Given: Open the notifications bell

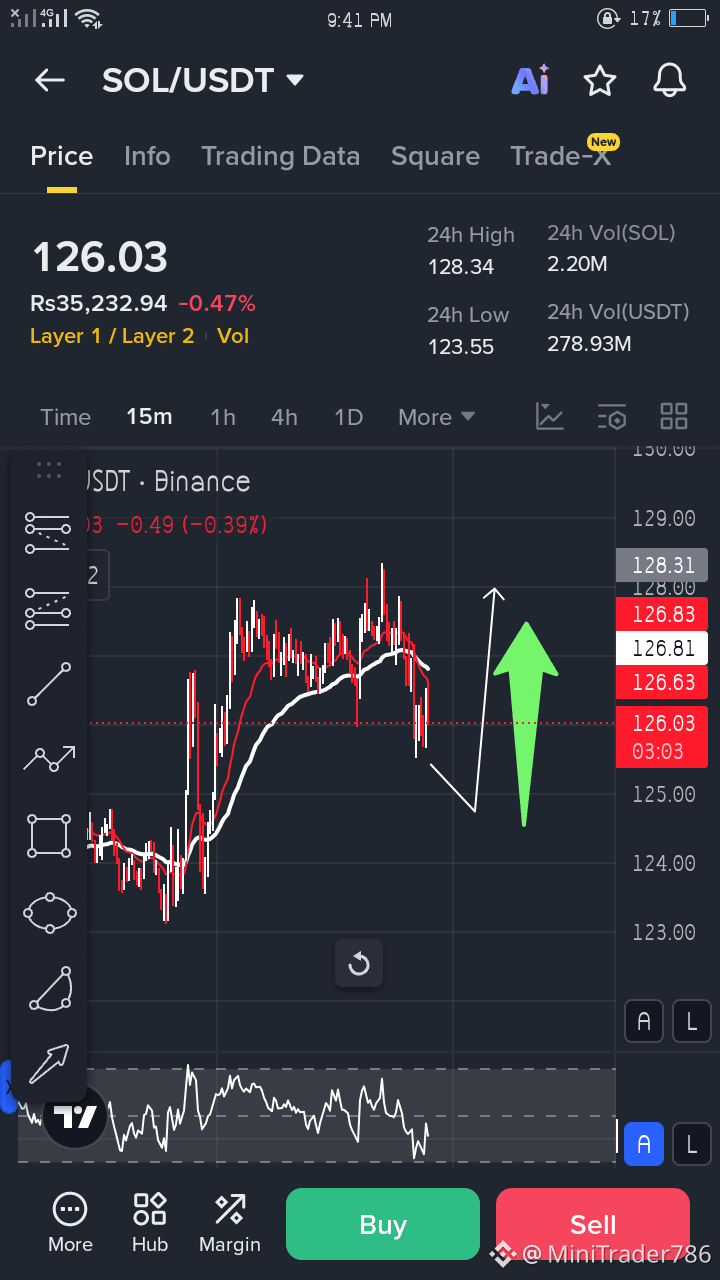Looking at the screenshot, I should (x=668, y=81).
